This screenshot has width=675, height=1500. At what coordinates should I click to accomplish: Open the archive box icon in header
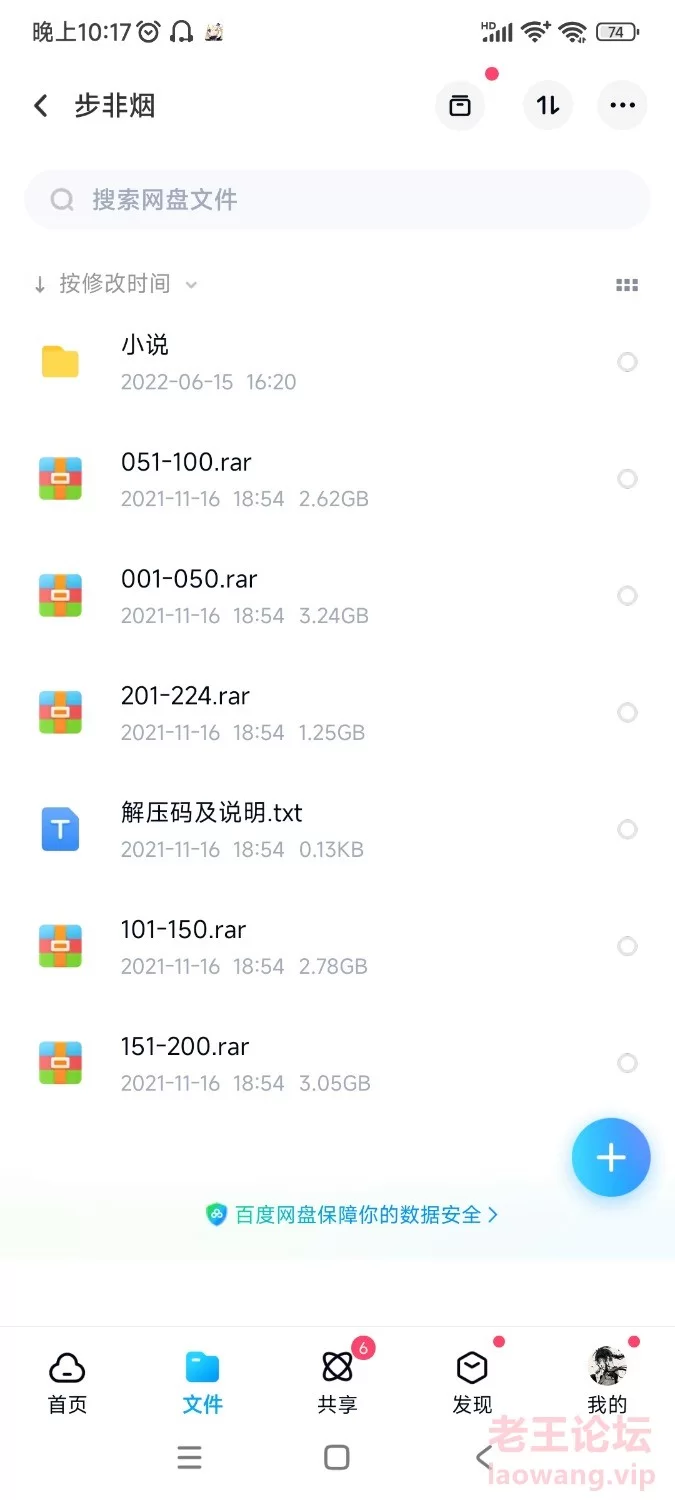pos(460,106)
